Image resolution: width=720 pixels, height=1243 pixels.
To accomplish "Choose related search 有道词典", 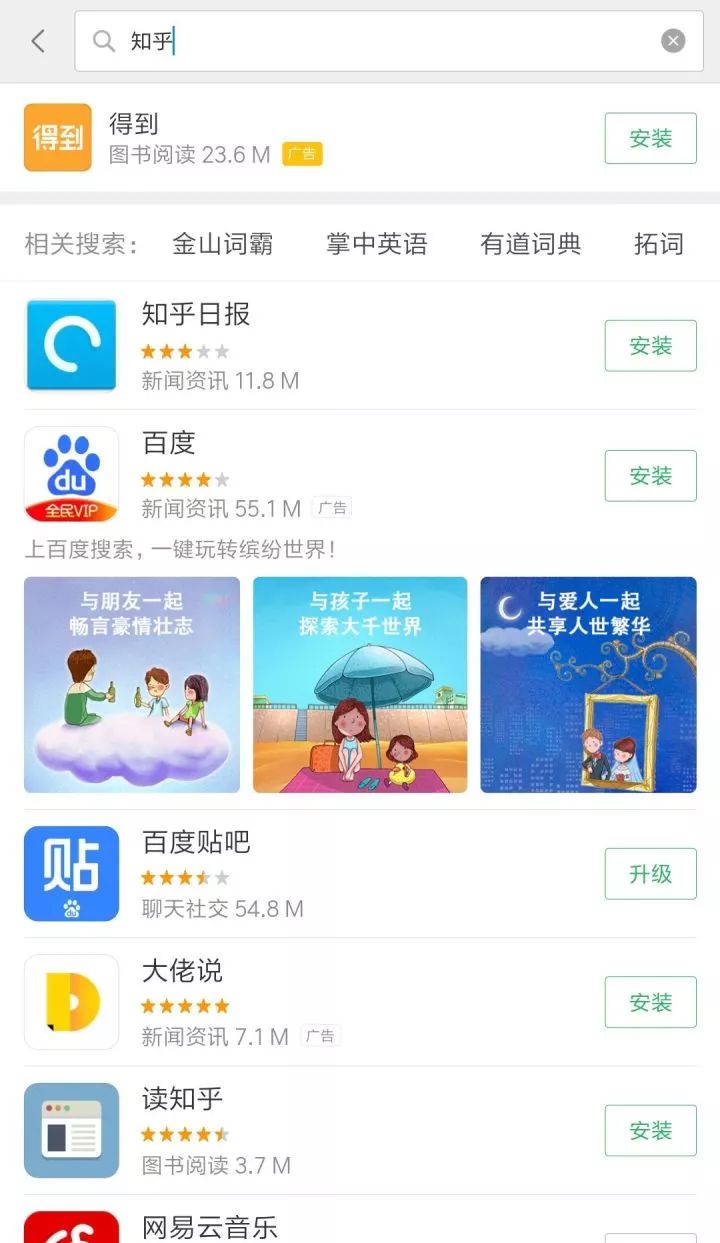I will (x=530, y=244).
